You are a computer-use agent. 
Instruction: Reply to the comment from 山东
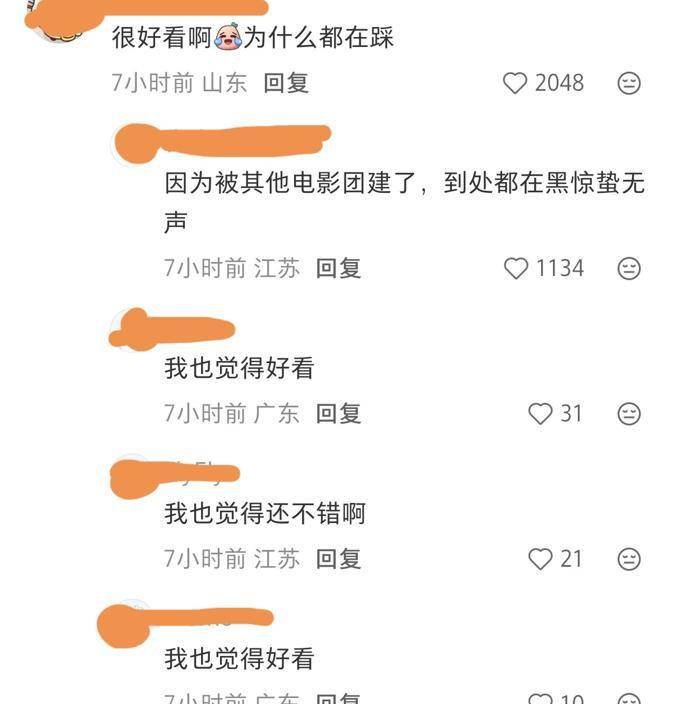[286, 83]
